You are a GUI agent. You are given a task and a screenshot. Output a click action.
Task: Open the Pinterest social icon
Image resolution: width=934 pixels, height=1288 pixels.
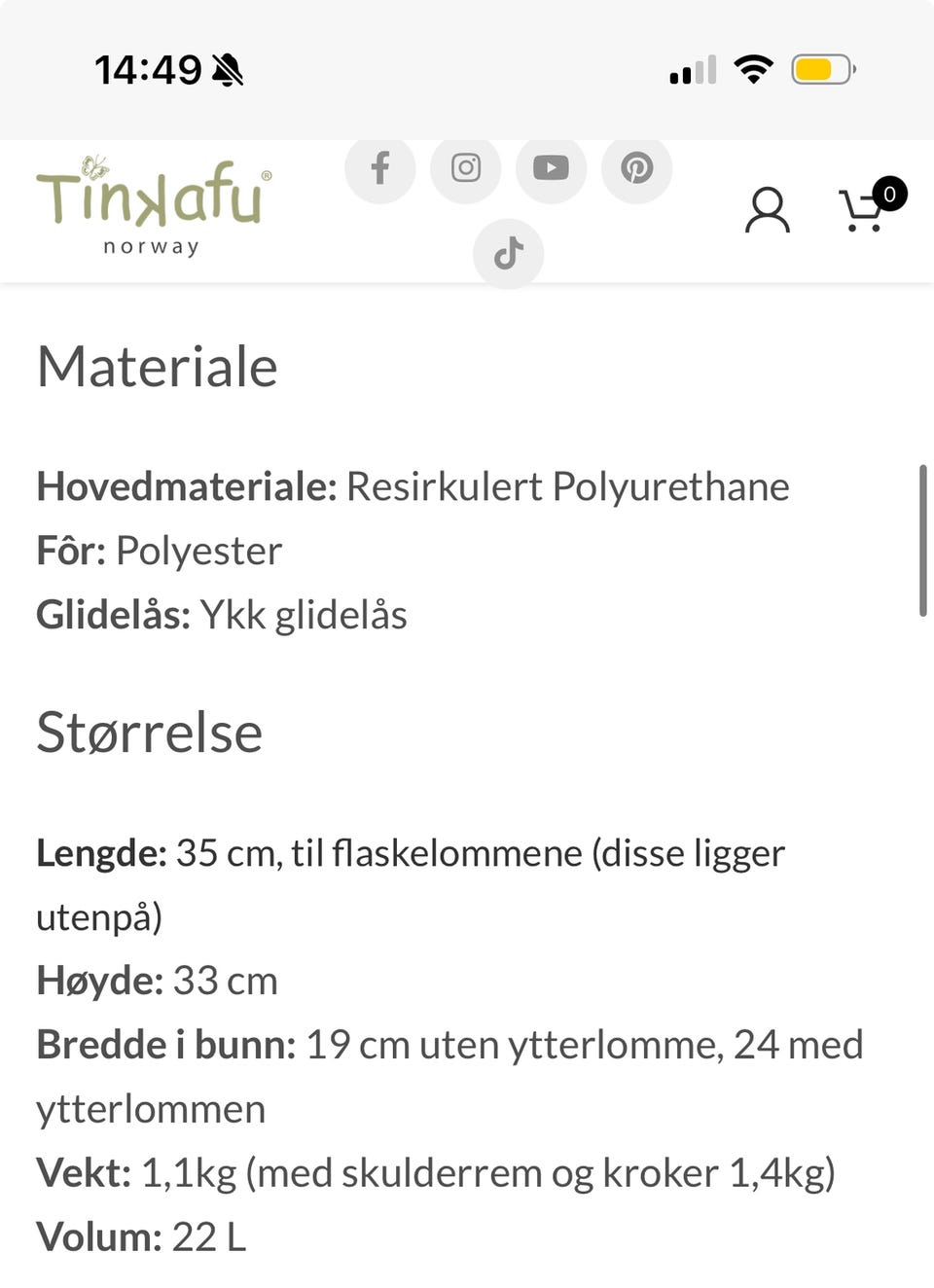point(636,168)
